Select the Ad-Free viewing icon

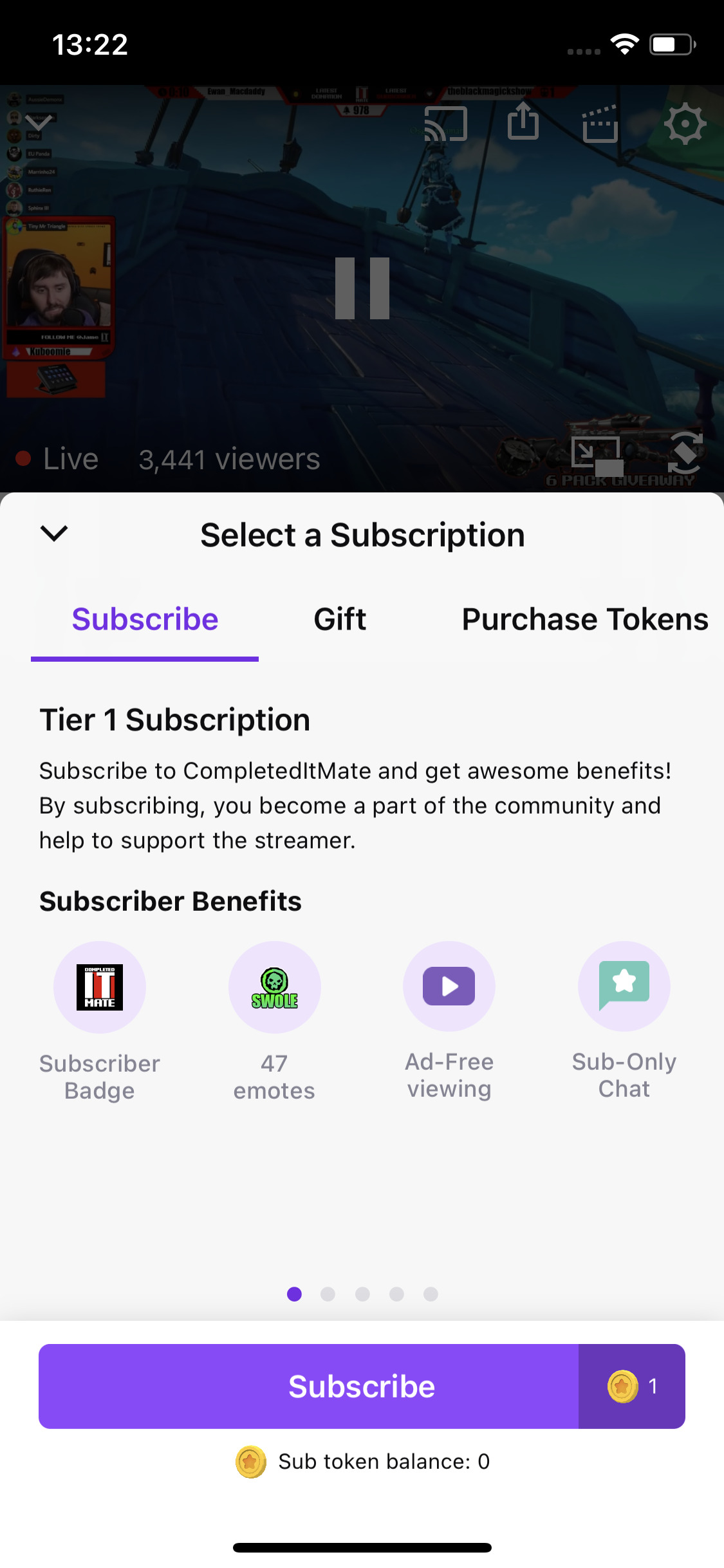tap(449, 985)
